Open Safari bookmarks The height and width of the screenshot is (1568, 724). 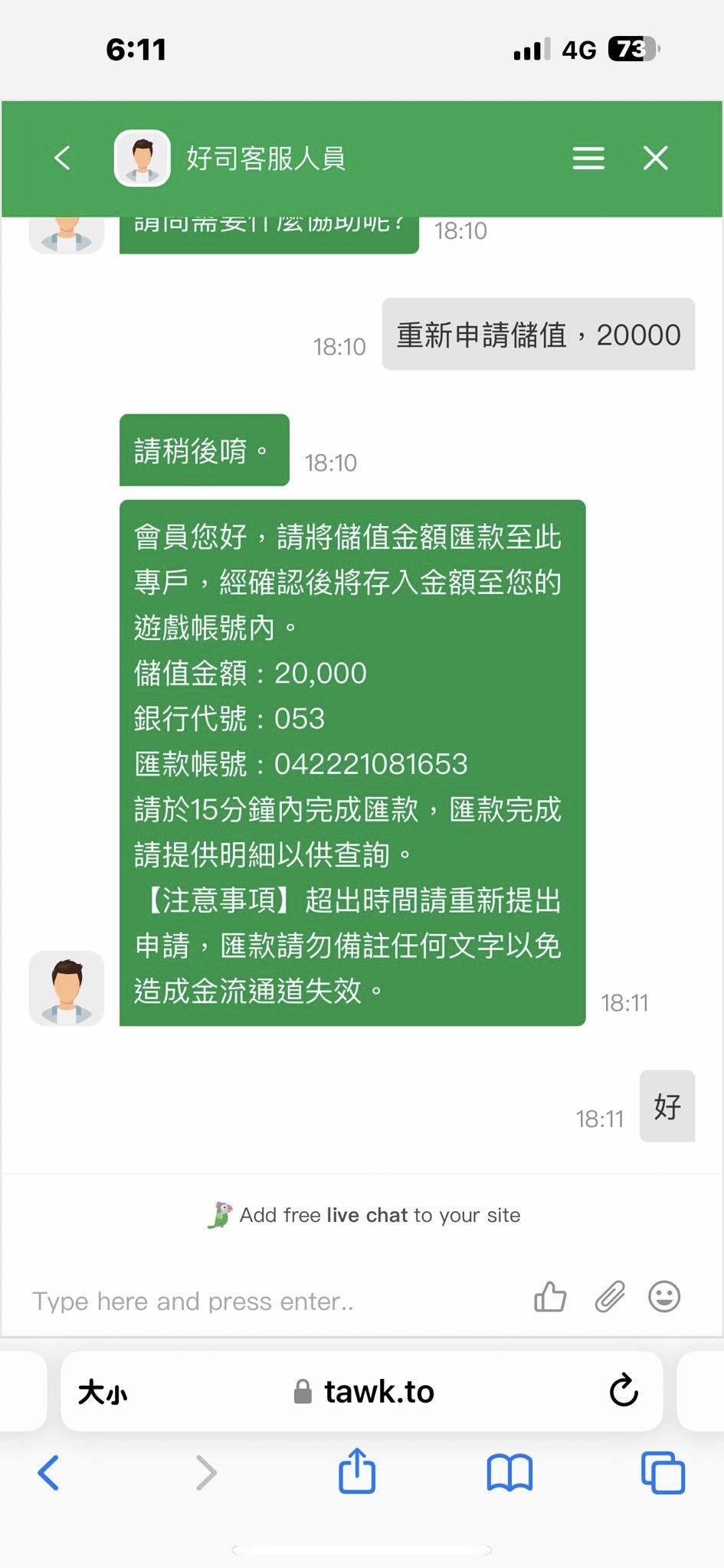509,1472
